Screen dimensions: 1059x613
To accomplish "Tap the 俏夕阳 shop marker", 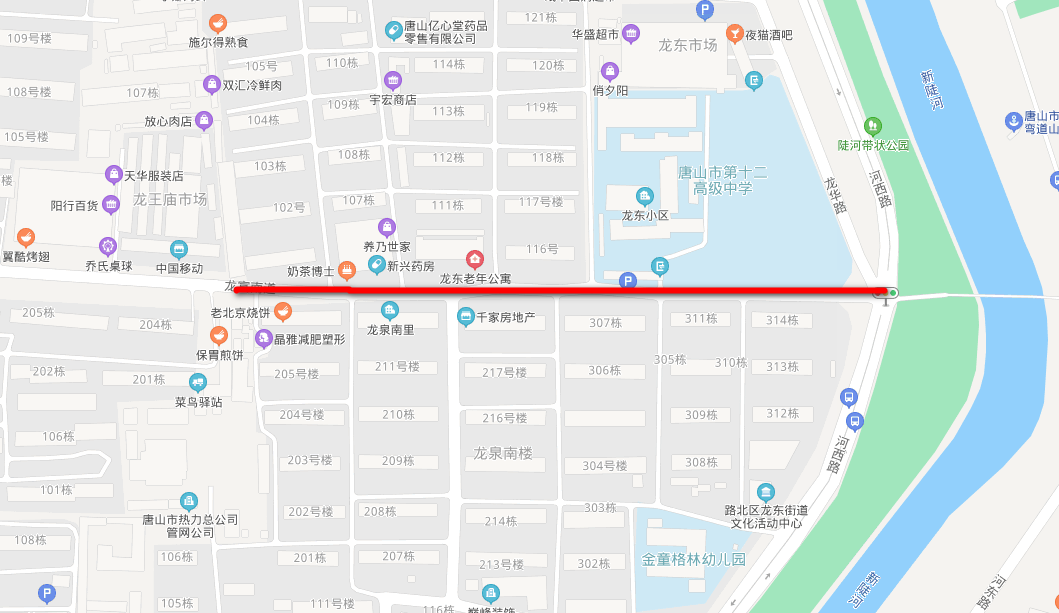I will click(x=610, y=71).
